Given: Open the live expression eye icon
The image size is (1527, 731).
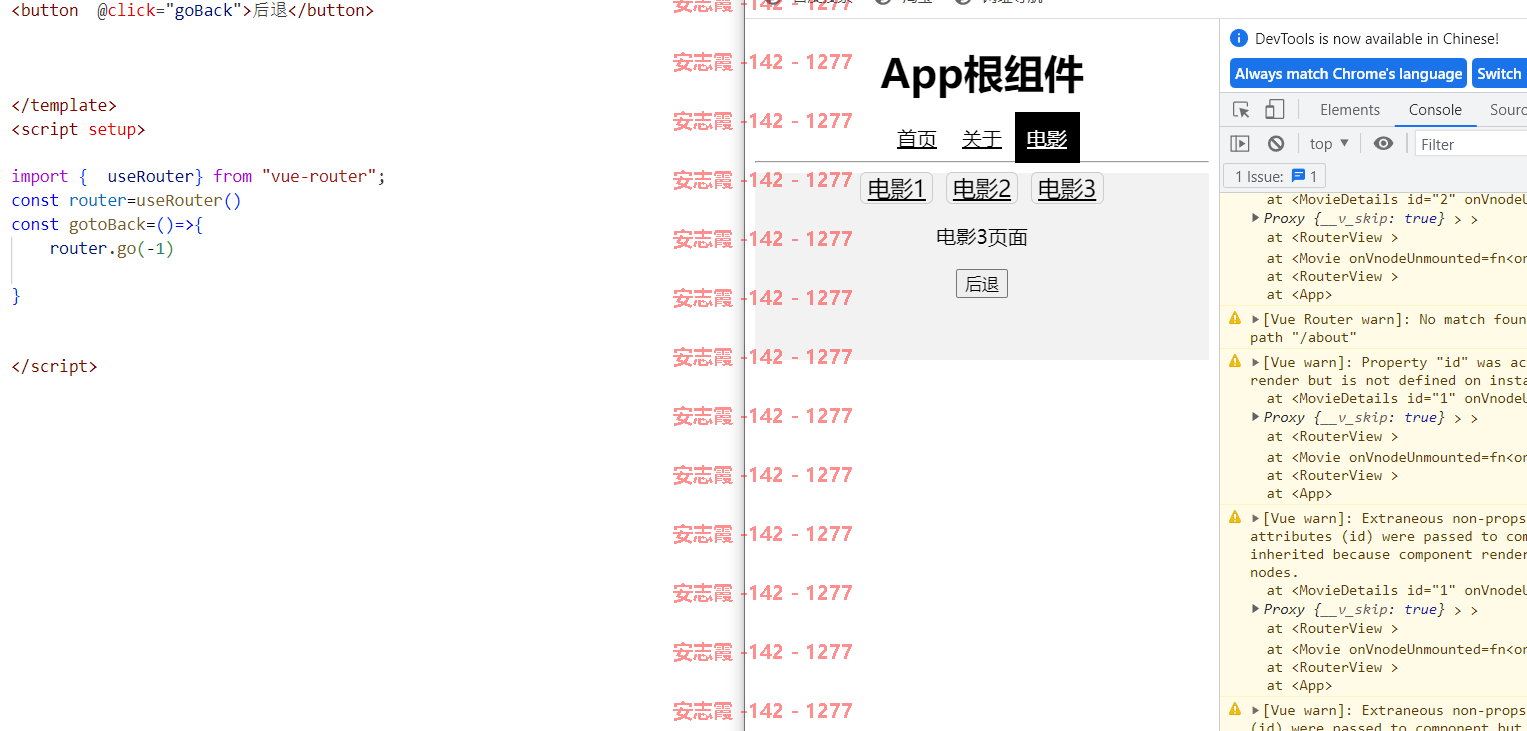Looking at the screenshot, I should point(1383,144).
